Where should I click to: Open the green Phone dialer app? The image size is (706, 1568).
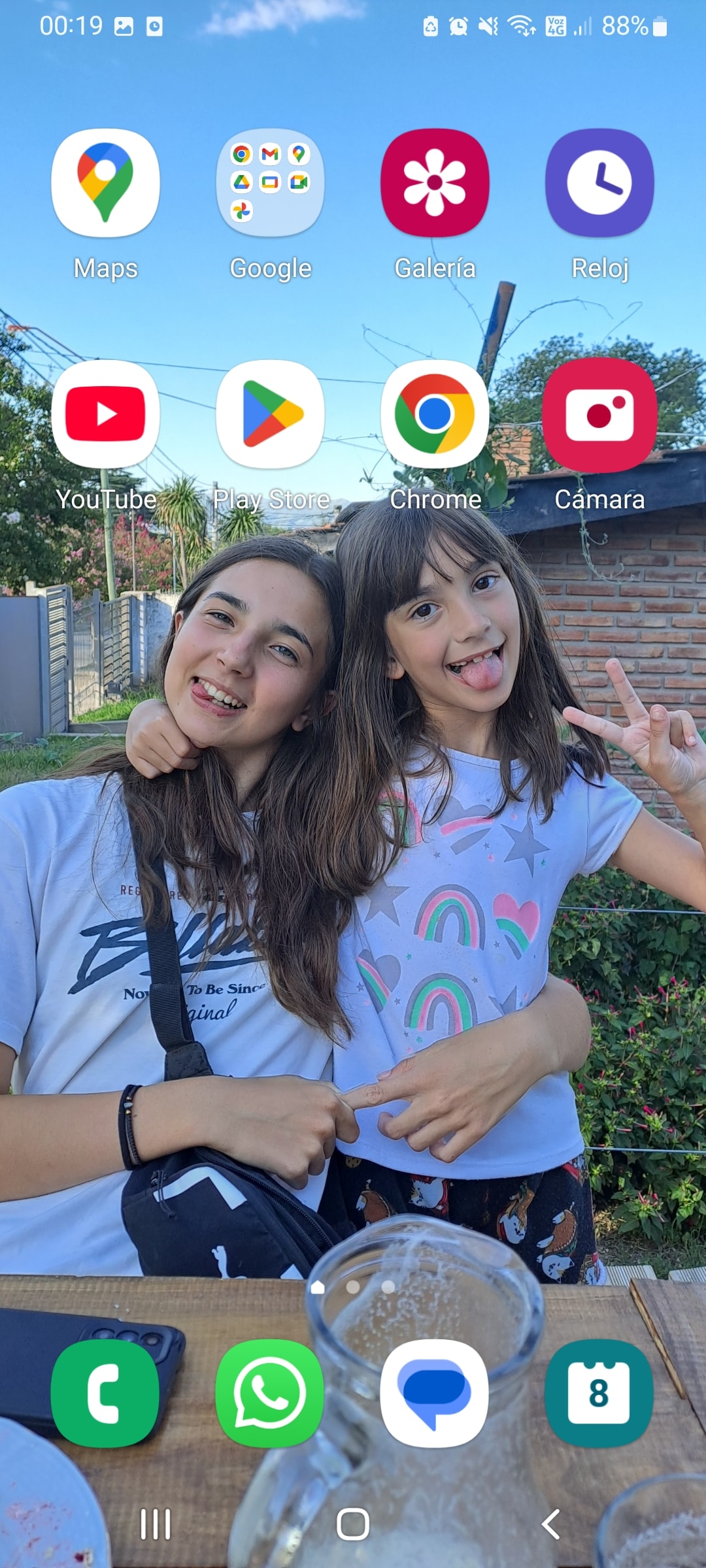click(105, 1393)
